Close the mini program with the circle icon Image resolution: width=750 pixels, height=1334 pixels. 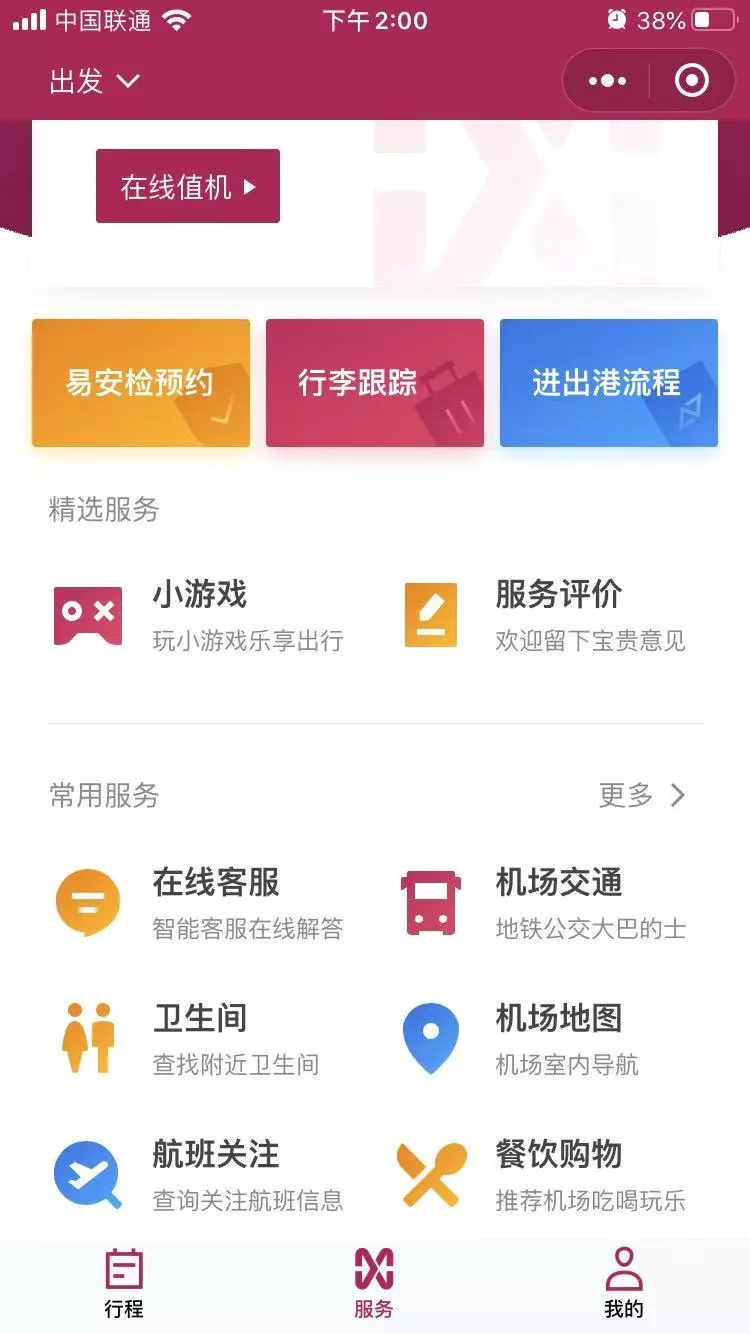(x=692, y=81)
